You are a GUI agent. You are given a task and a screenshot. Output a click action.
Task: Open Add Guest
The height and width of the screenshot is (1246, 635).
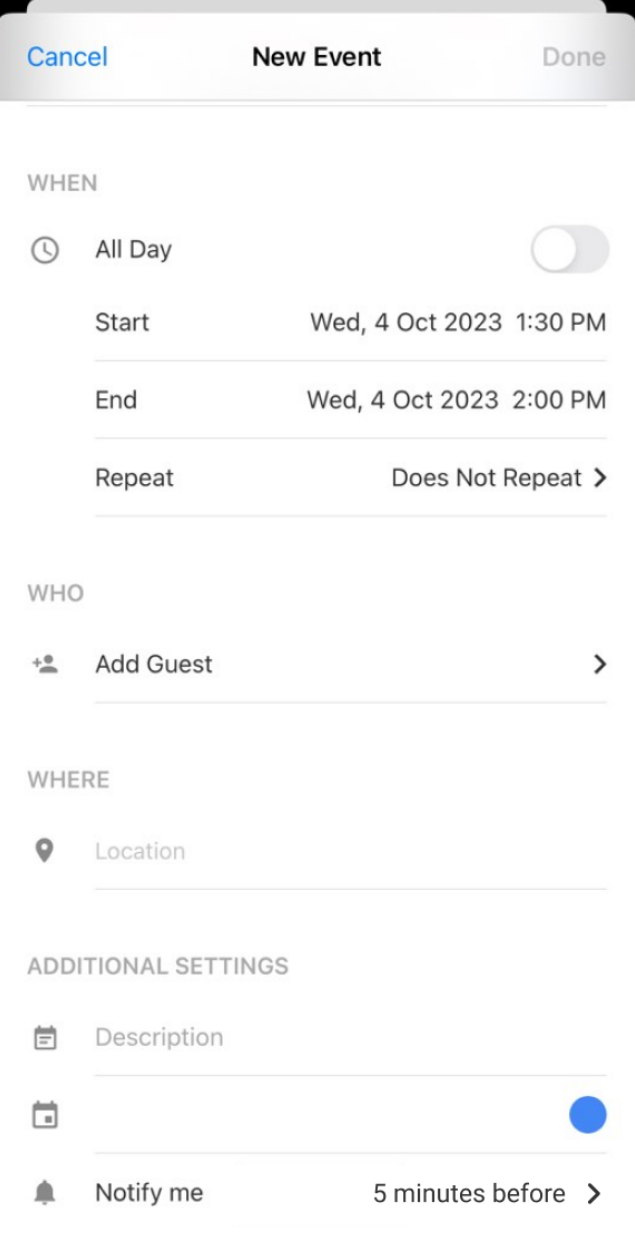click(x=350, y=664)
